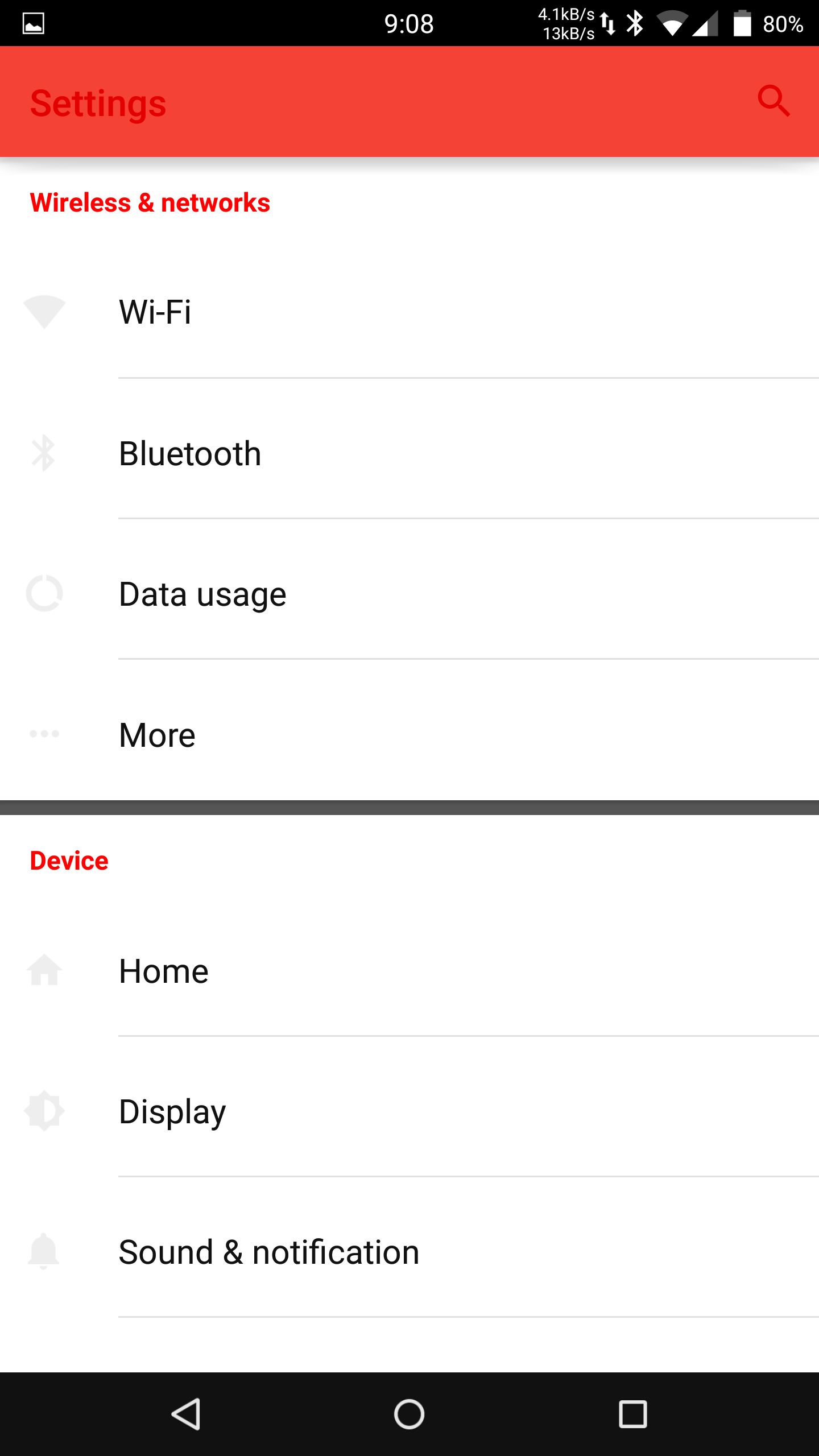The image size is (819, 1456).
Task: Open Wi-Fi settings
Action: pos(409,312)
